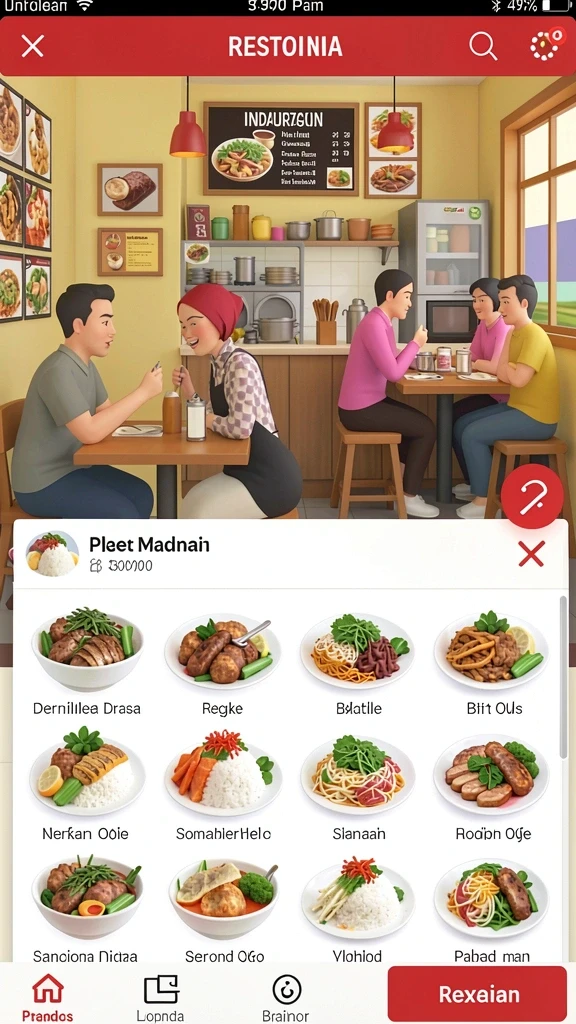Open the search magnifier in the header
The height and width of the screenshot is (1024, 576).
pos(483,46)
